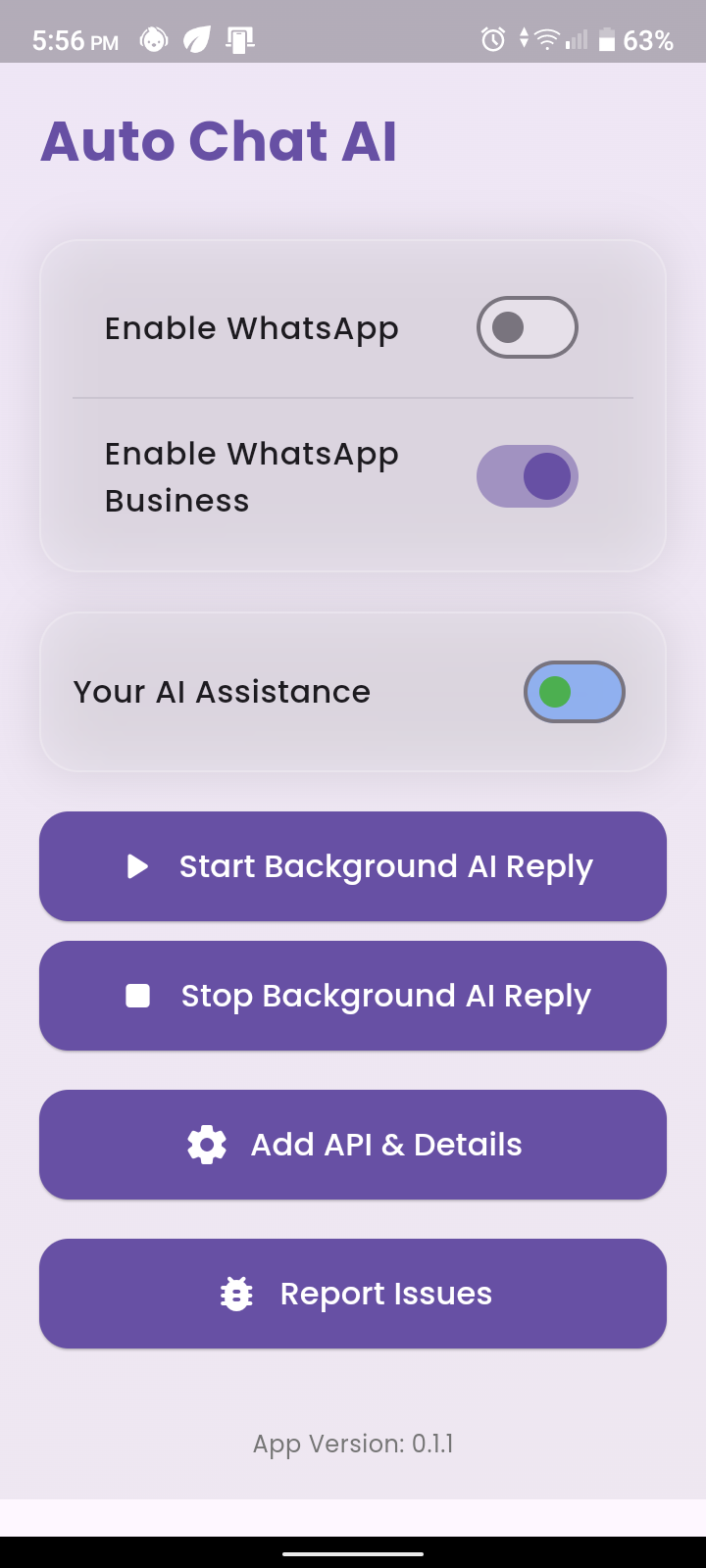Click the App Version 0.1.1 text
Image resolution: width=706 pixels, height=1568 pixels.
click(353, 1444)
